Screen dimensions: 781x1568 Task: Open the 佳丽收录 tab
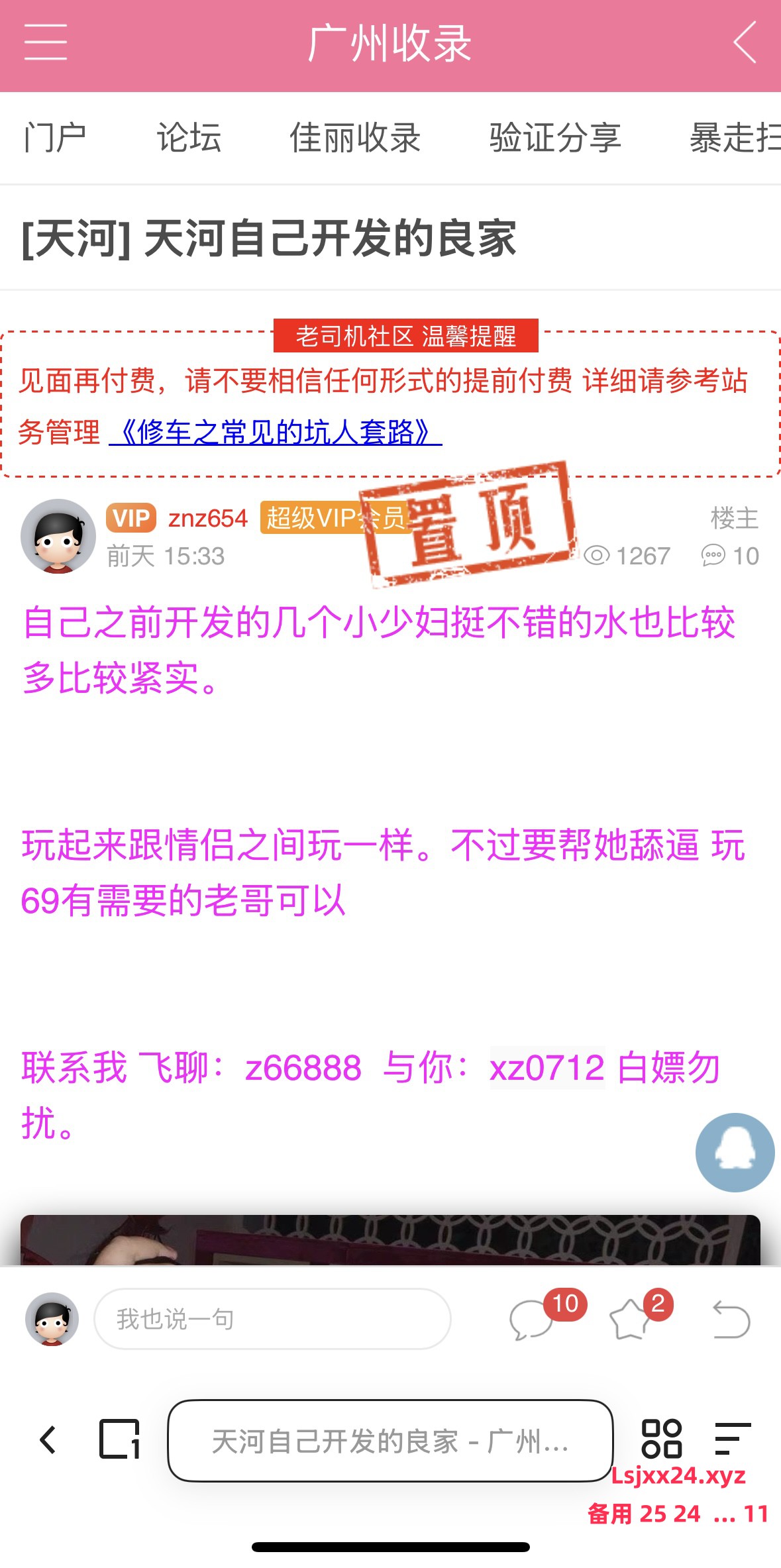355,138
